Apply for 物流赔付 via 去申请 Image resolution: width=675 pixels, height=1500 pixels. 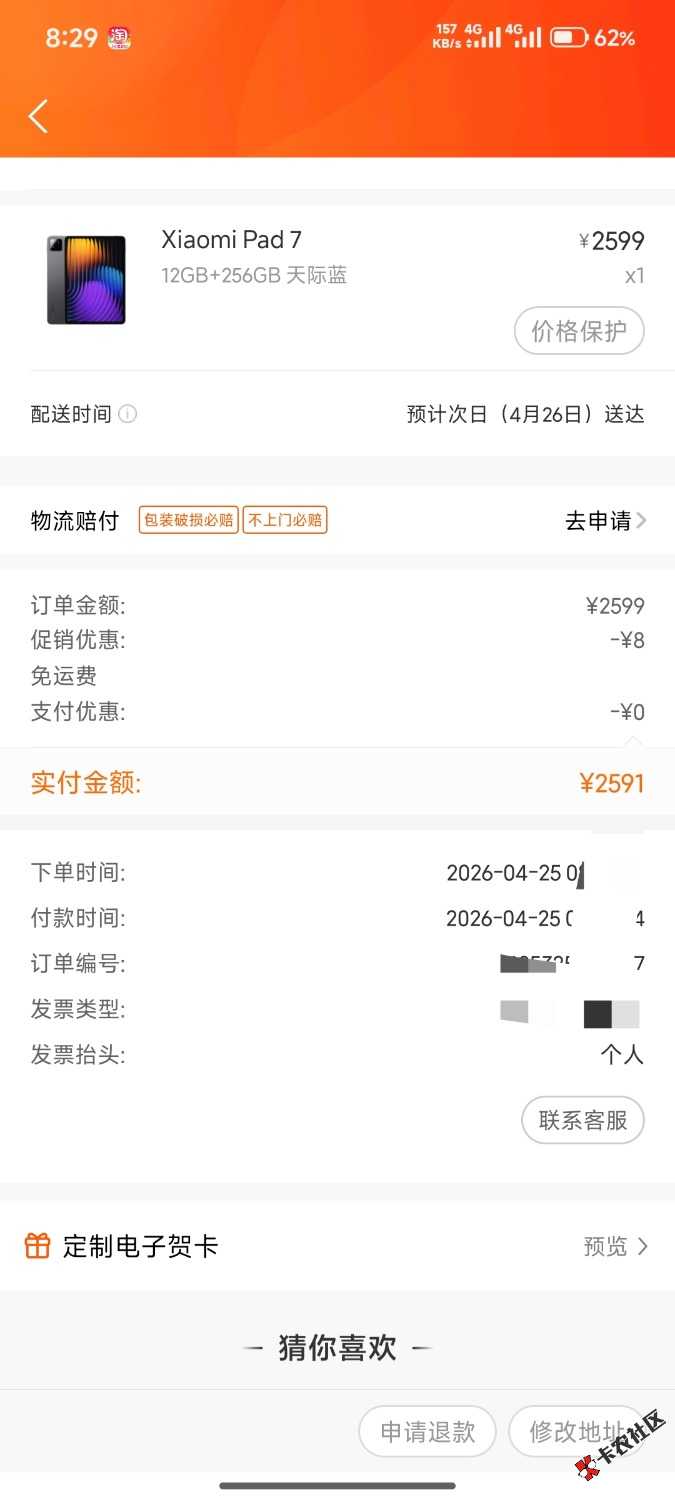pos(605,520)
